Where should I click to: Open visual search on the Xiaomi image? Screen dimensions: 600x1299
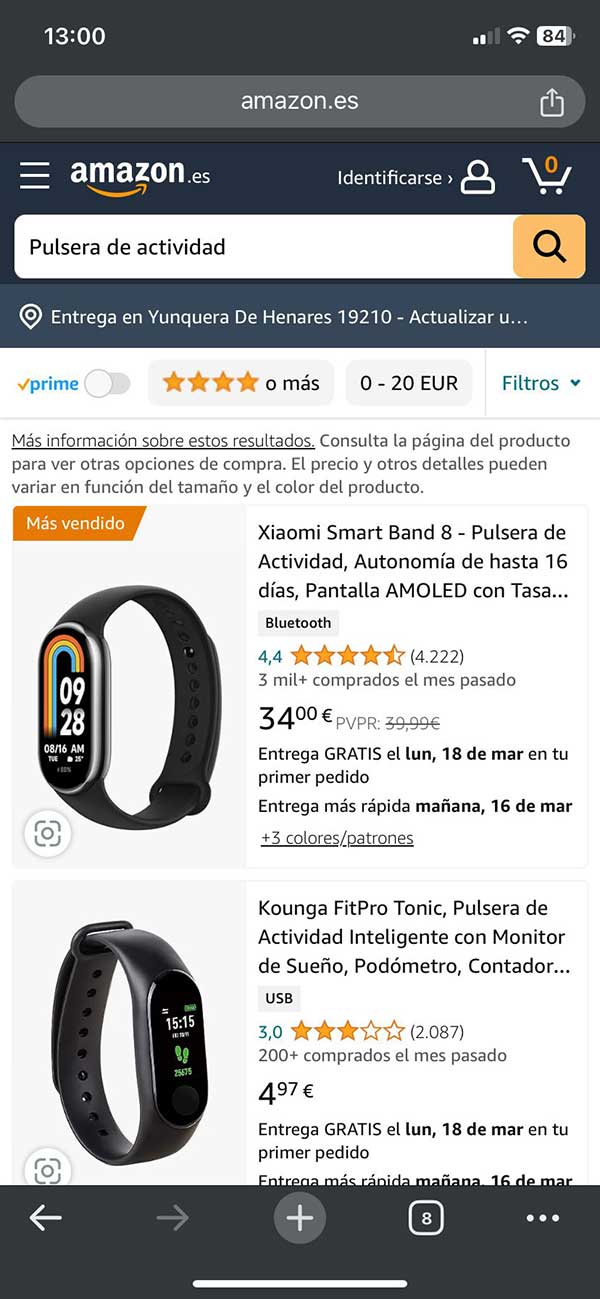click(47, 833)
